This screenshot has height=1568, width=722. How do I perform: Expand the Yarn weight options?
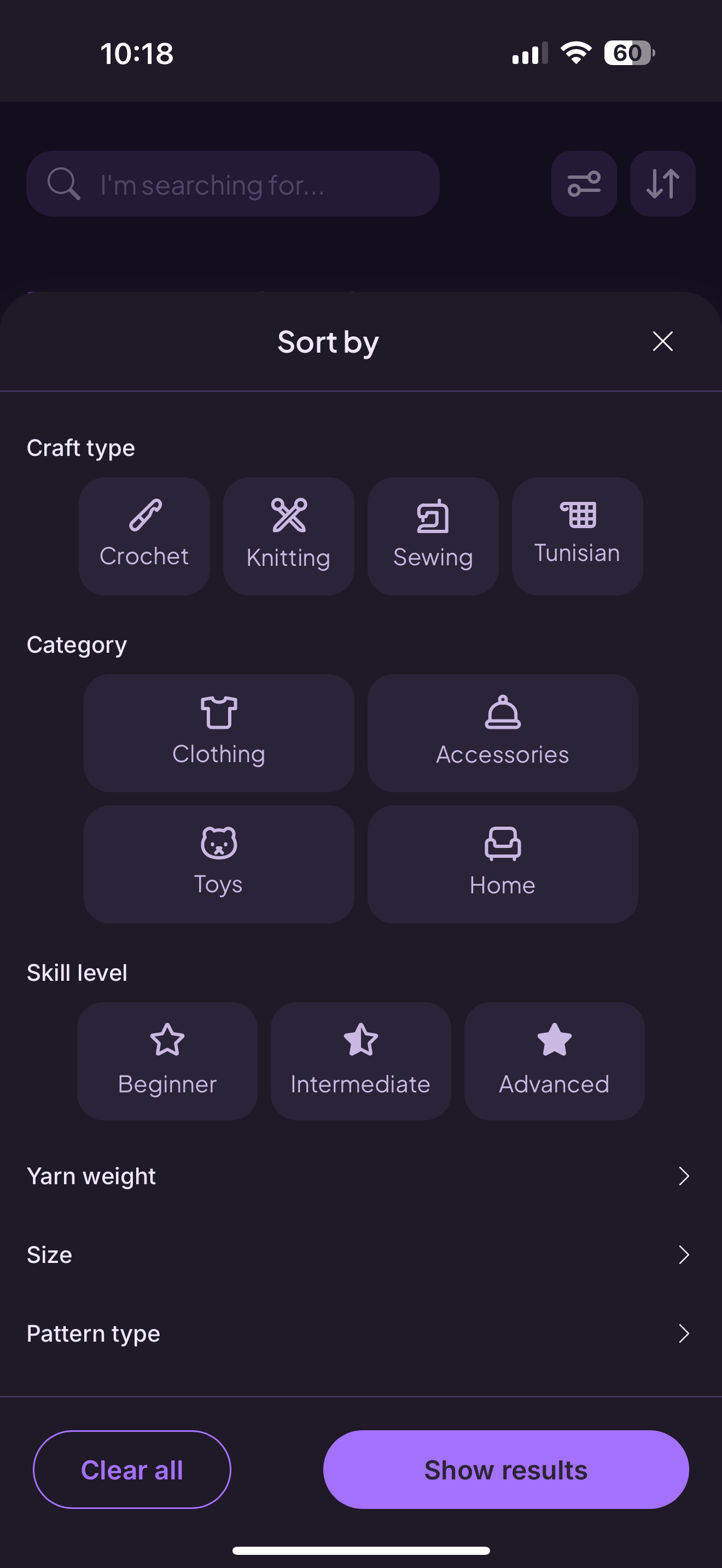tap(360, 1176)
